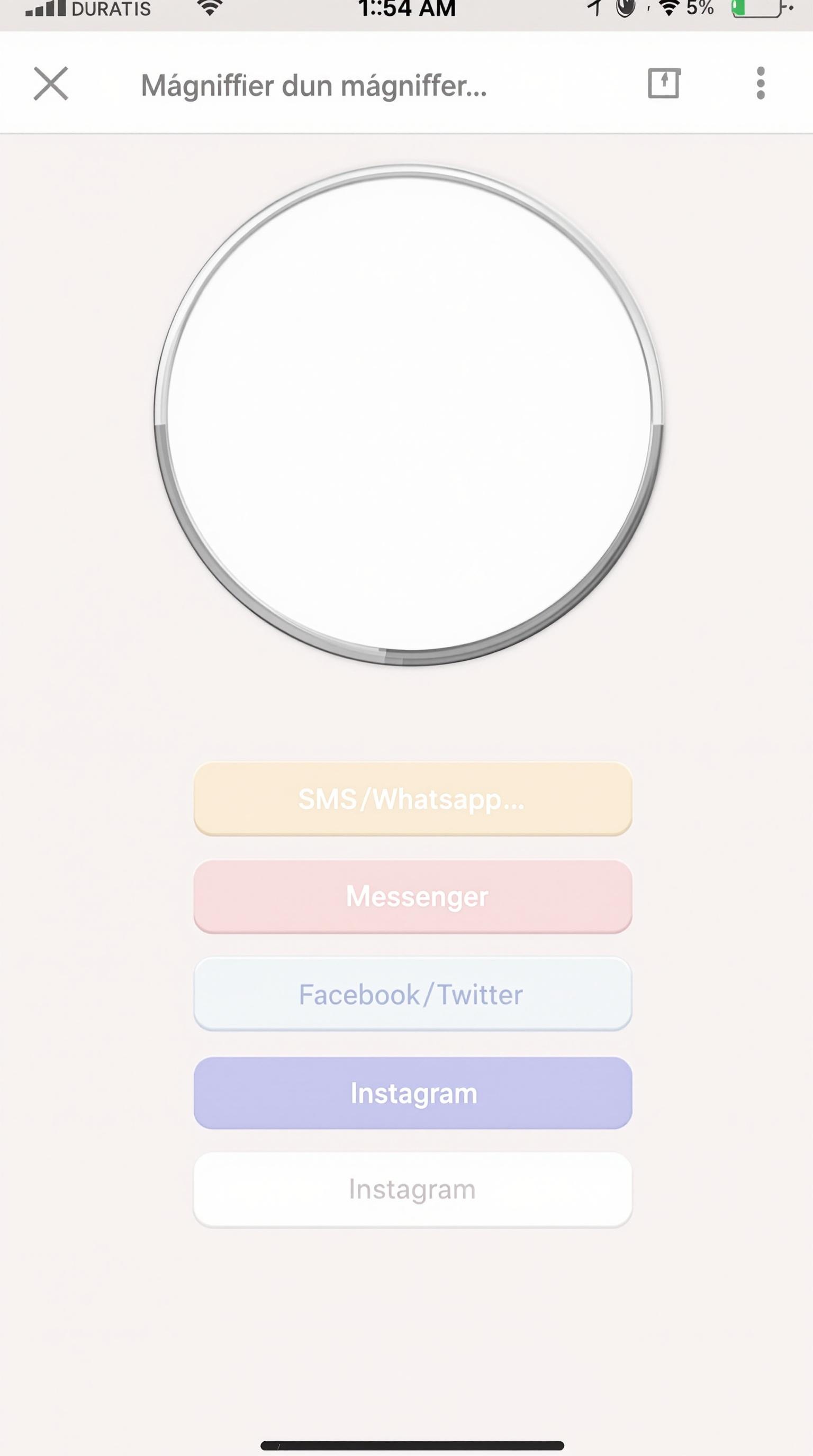Share via SMS/Whatsapp button
Image resolution: width=813 pixels, height=1456 pixels.
[412, 799]
